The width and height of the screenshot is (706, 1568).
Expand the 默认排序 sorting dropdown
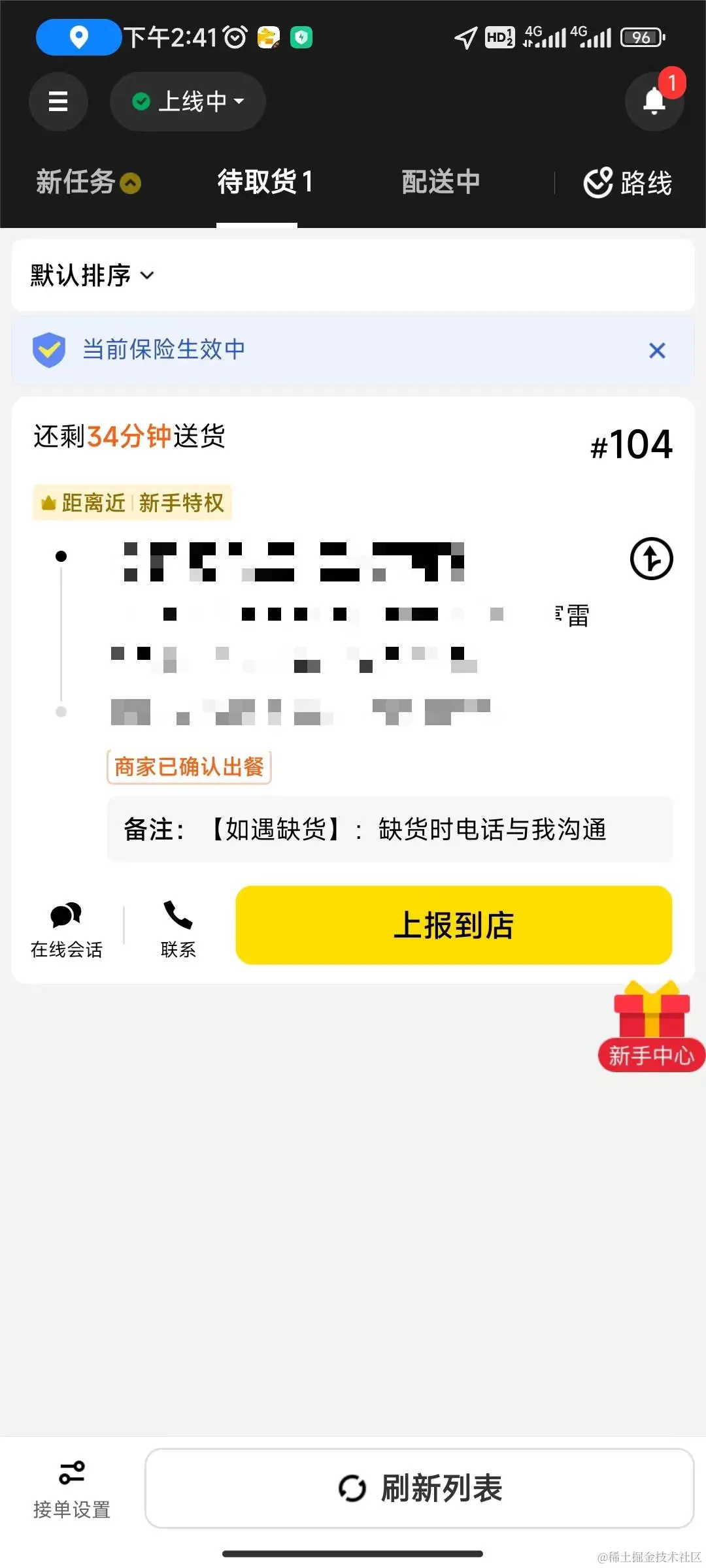(x=92, y=275)
